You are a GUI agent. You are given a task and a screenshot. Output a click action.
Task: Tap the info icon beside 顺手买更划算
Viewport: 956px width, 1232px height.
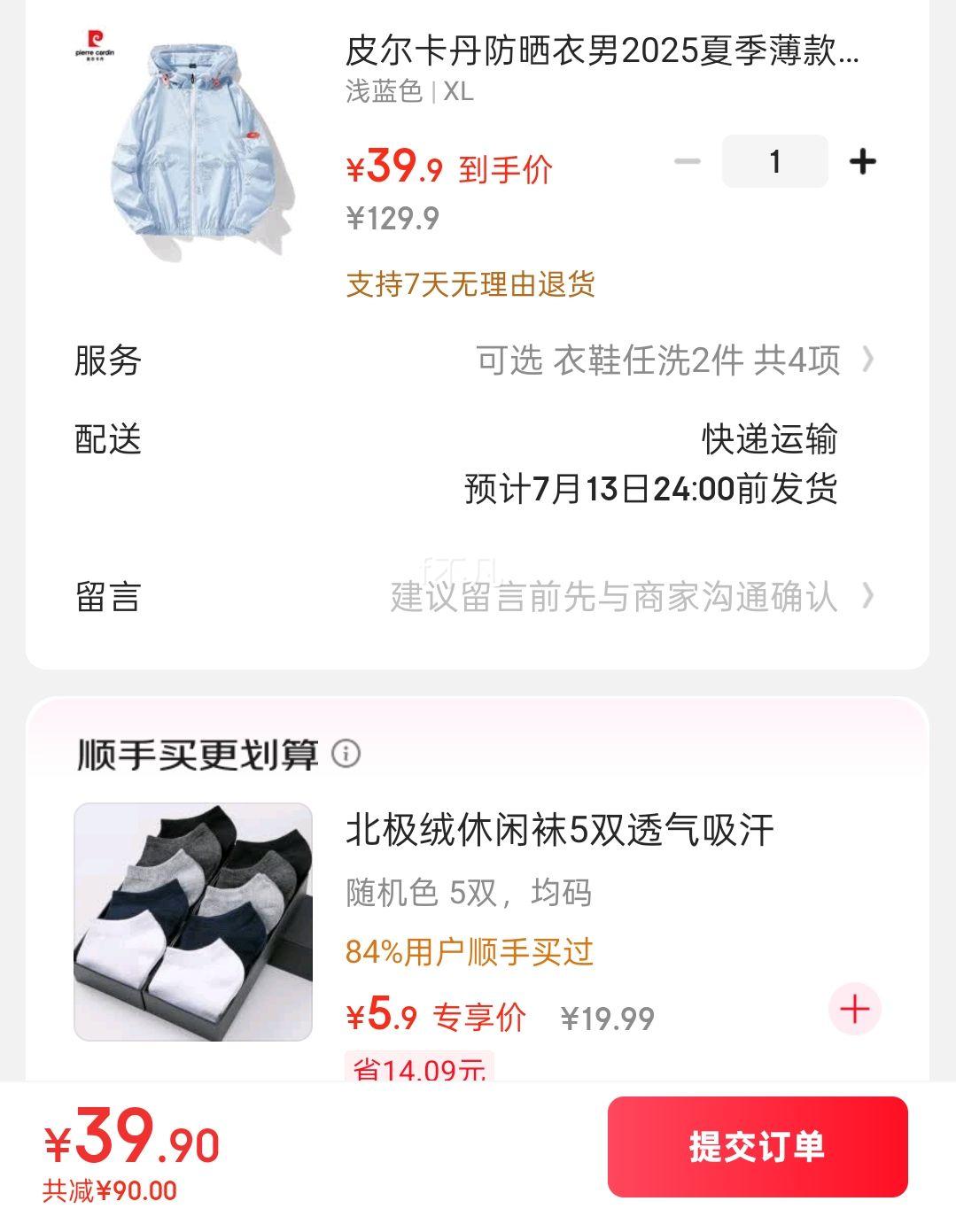tap(346, 754)
